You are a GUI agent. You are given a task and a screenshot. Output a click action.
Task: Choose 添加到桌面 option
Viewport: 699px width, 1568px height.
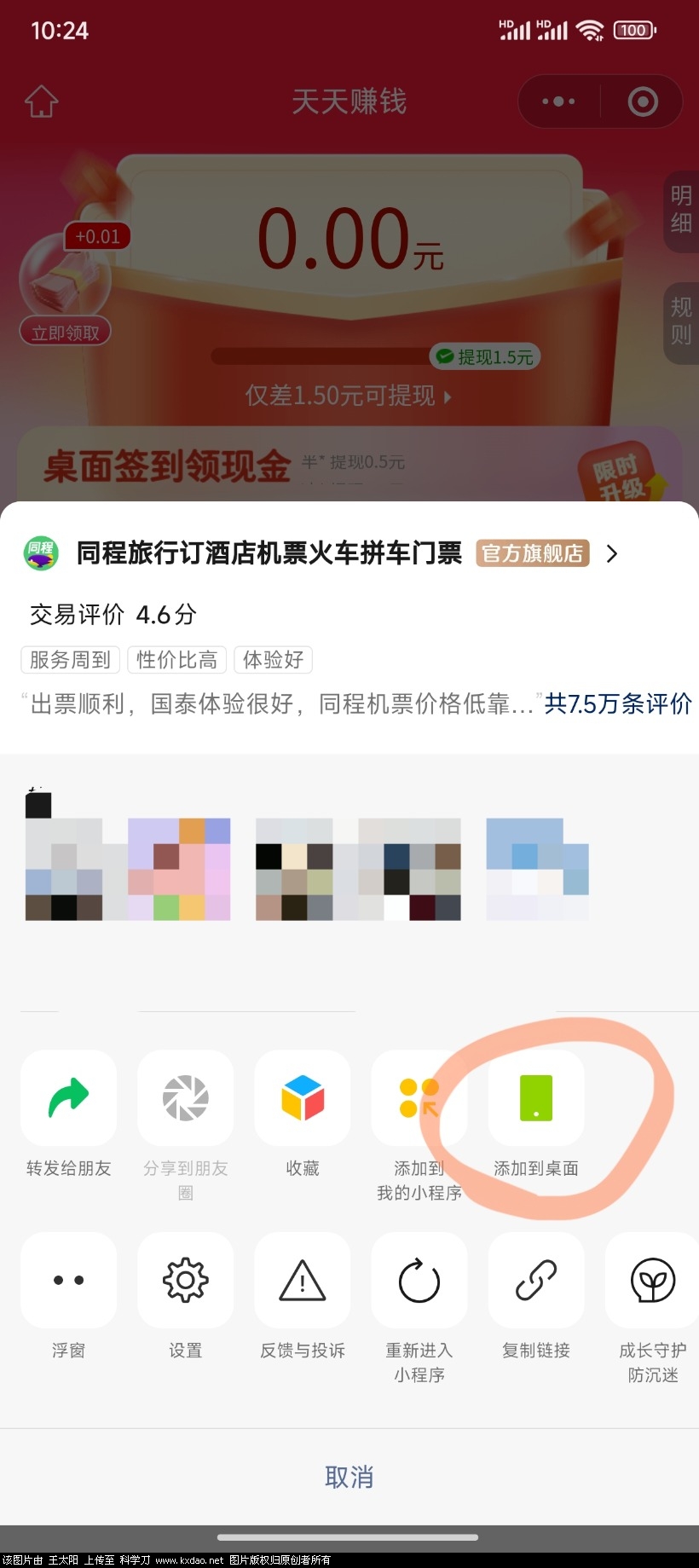coord(535,1098)
